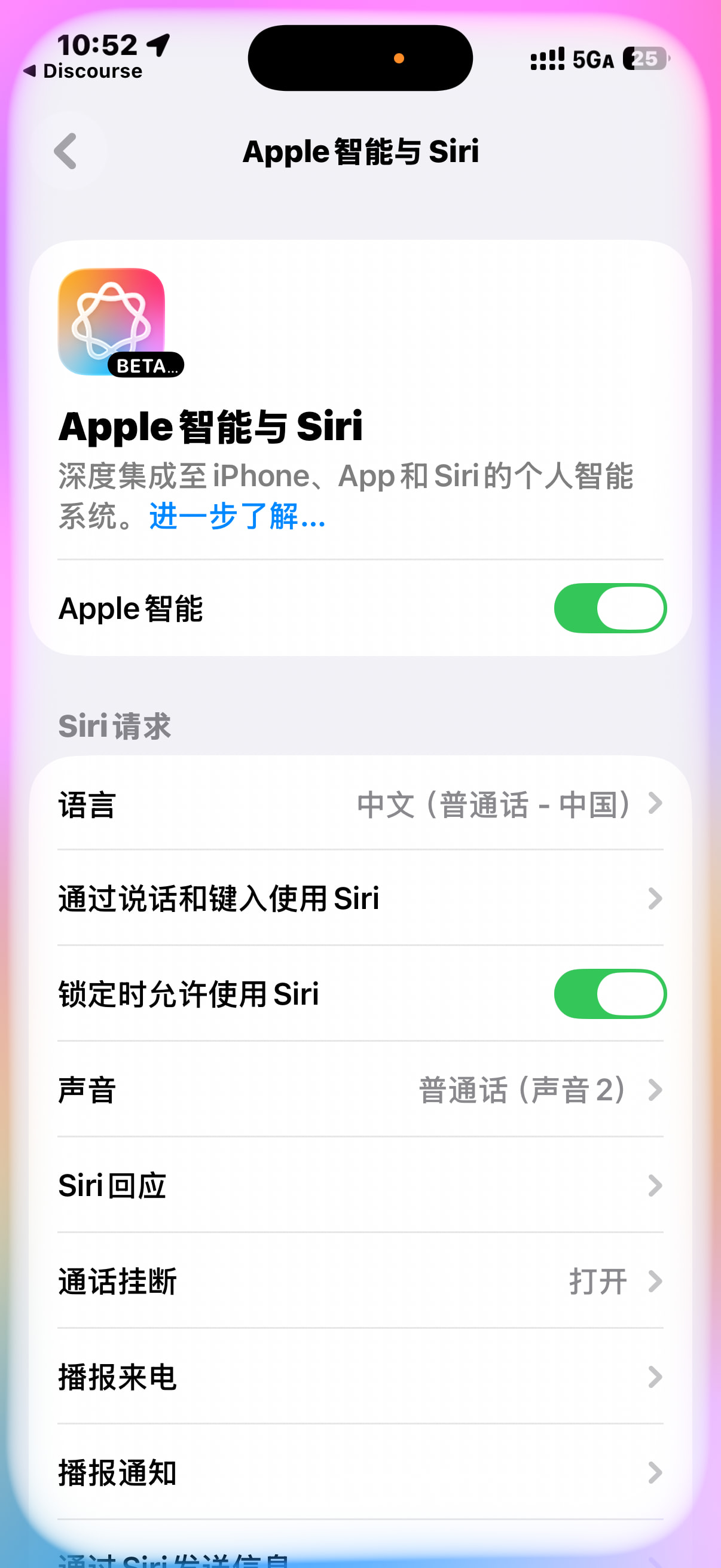Open 播报来电 setting

click(360, 1376)
